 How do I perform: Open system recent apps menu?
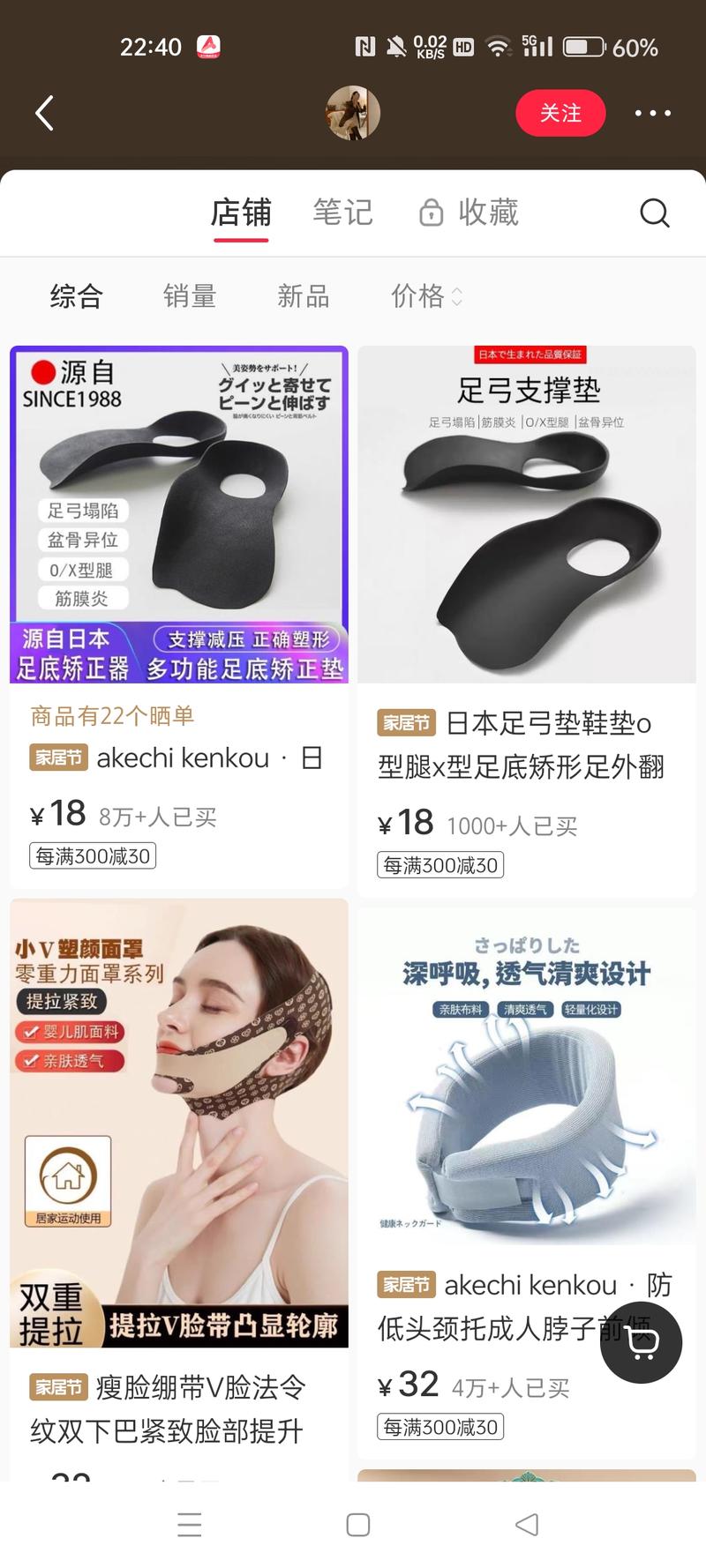pyautogui.click(x=190, y=1525)
